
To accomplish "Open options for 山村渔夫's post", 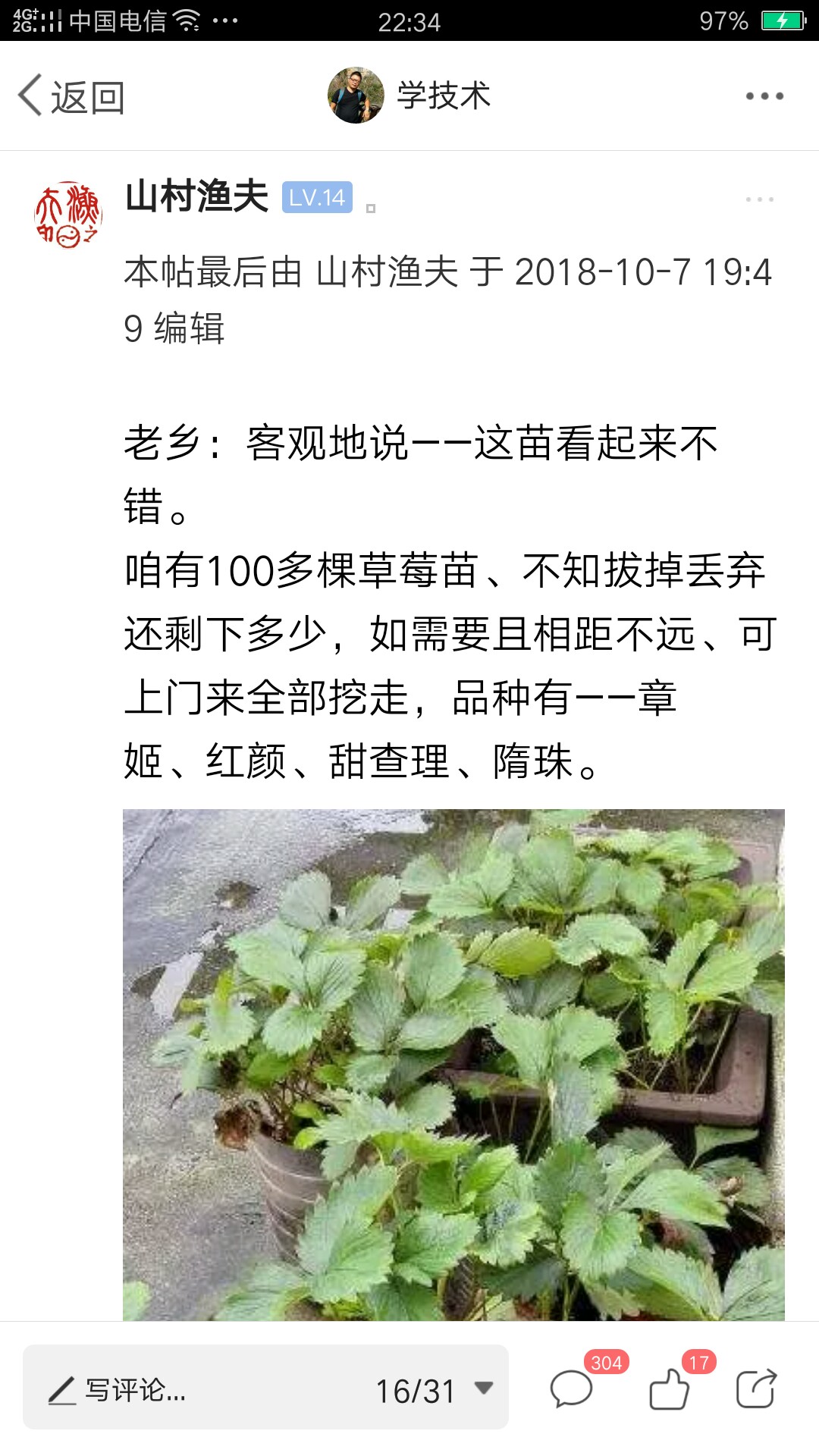I will (x=759, y=199).
